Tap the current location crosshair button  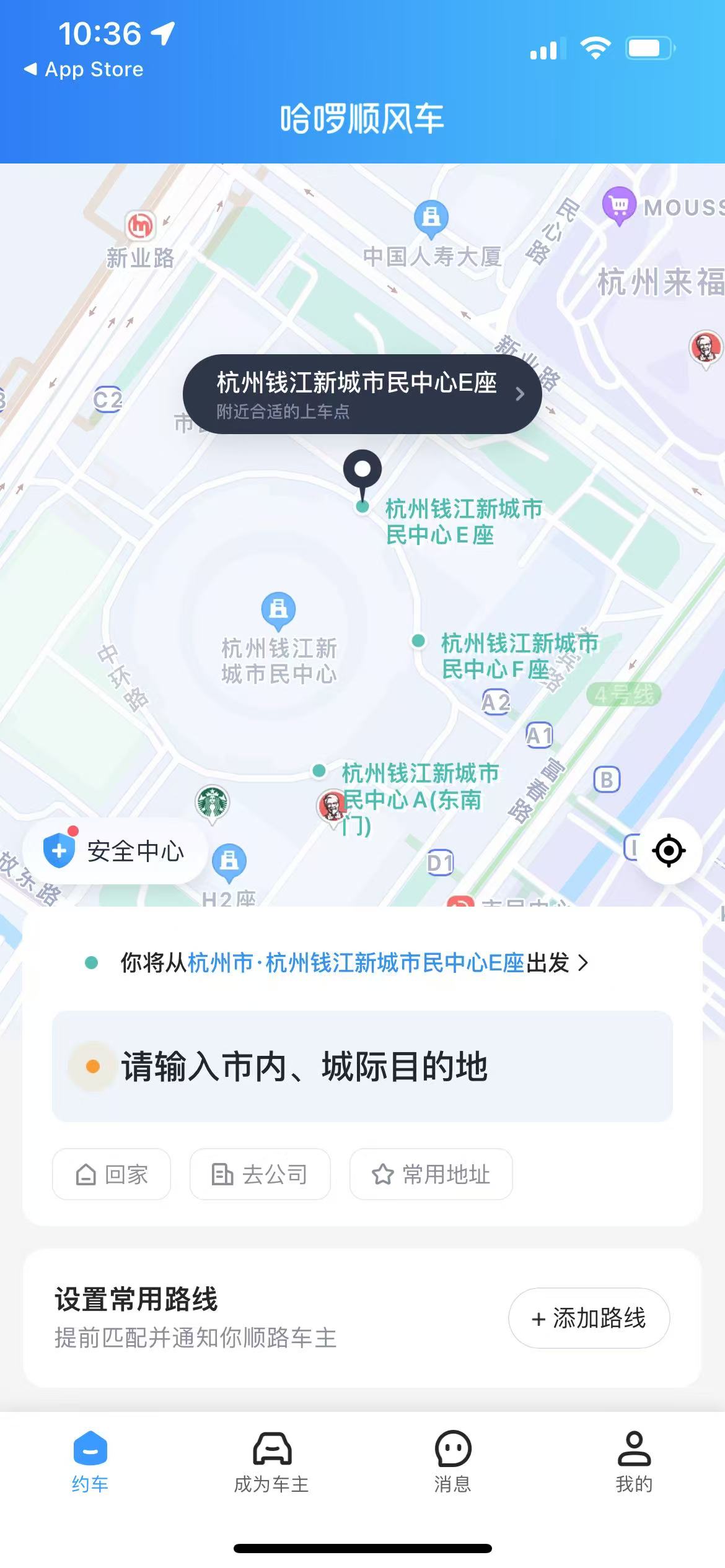pyautogui.click(x=668, y=851)
